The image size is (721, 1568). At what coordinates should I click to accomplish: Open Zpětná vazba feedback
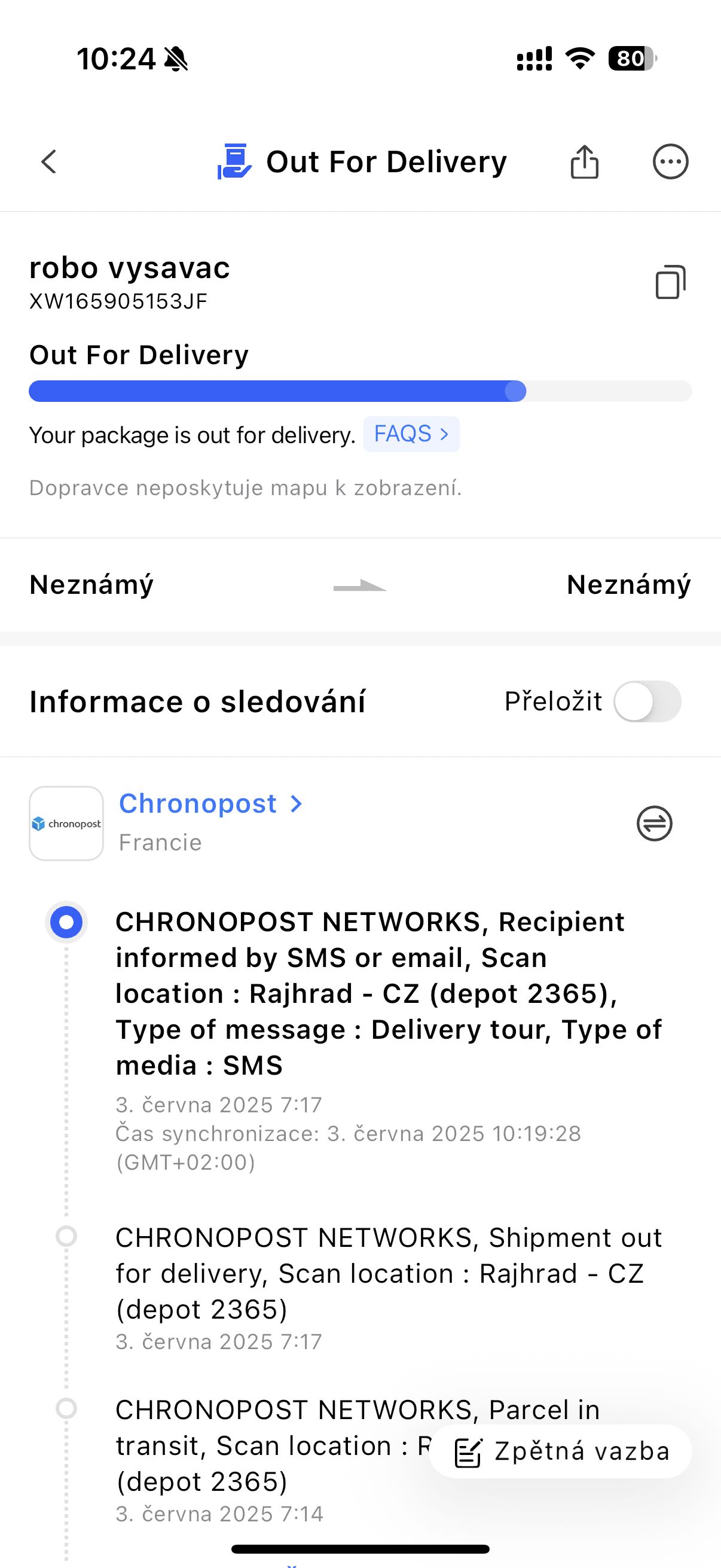[561, 1451]
